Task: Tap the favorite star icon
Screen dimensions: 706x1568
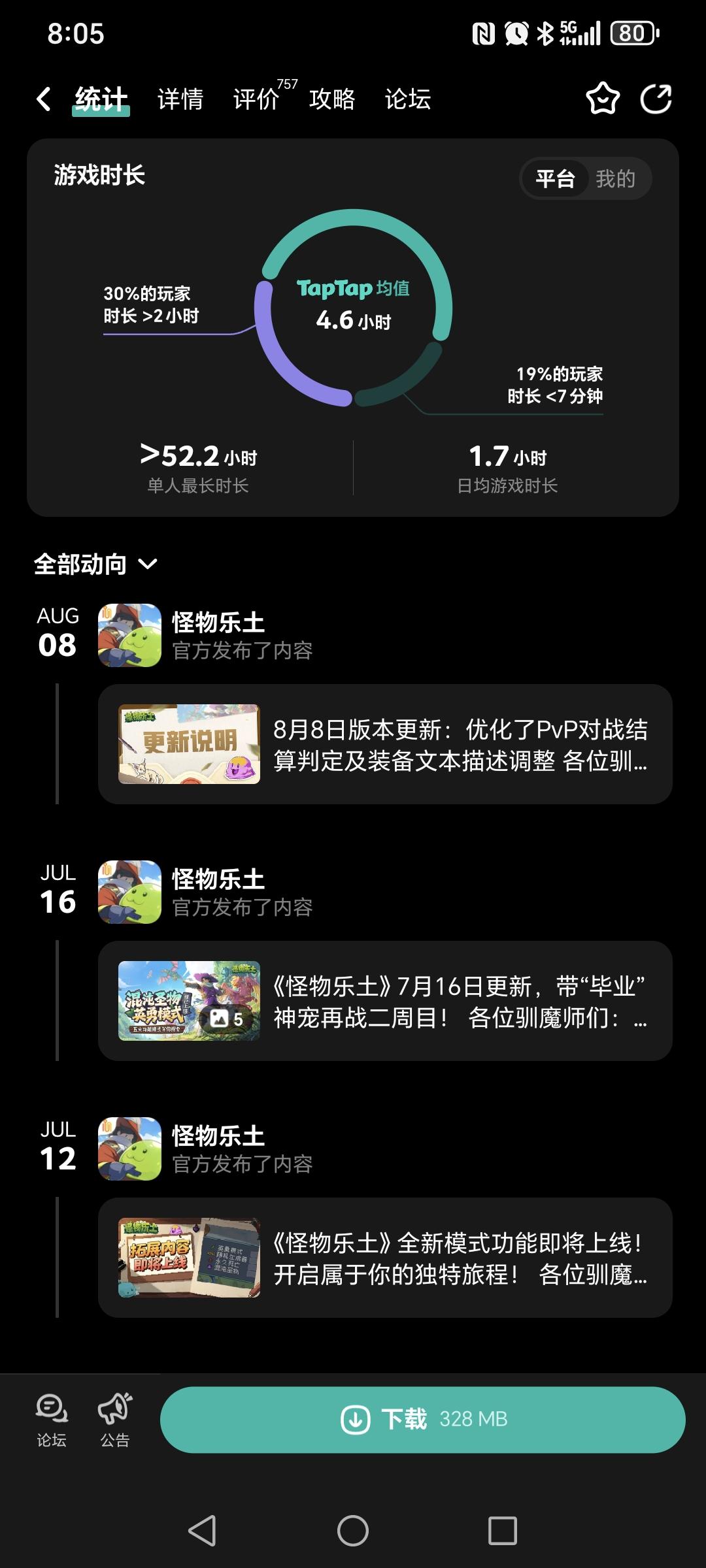Action: pos(602,98)
